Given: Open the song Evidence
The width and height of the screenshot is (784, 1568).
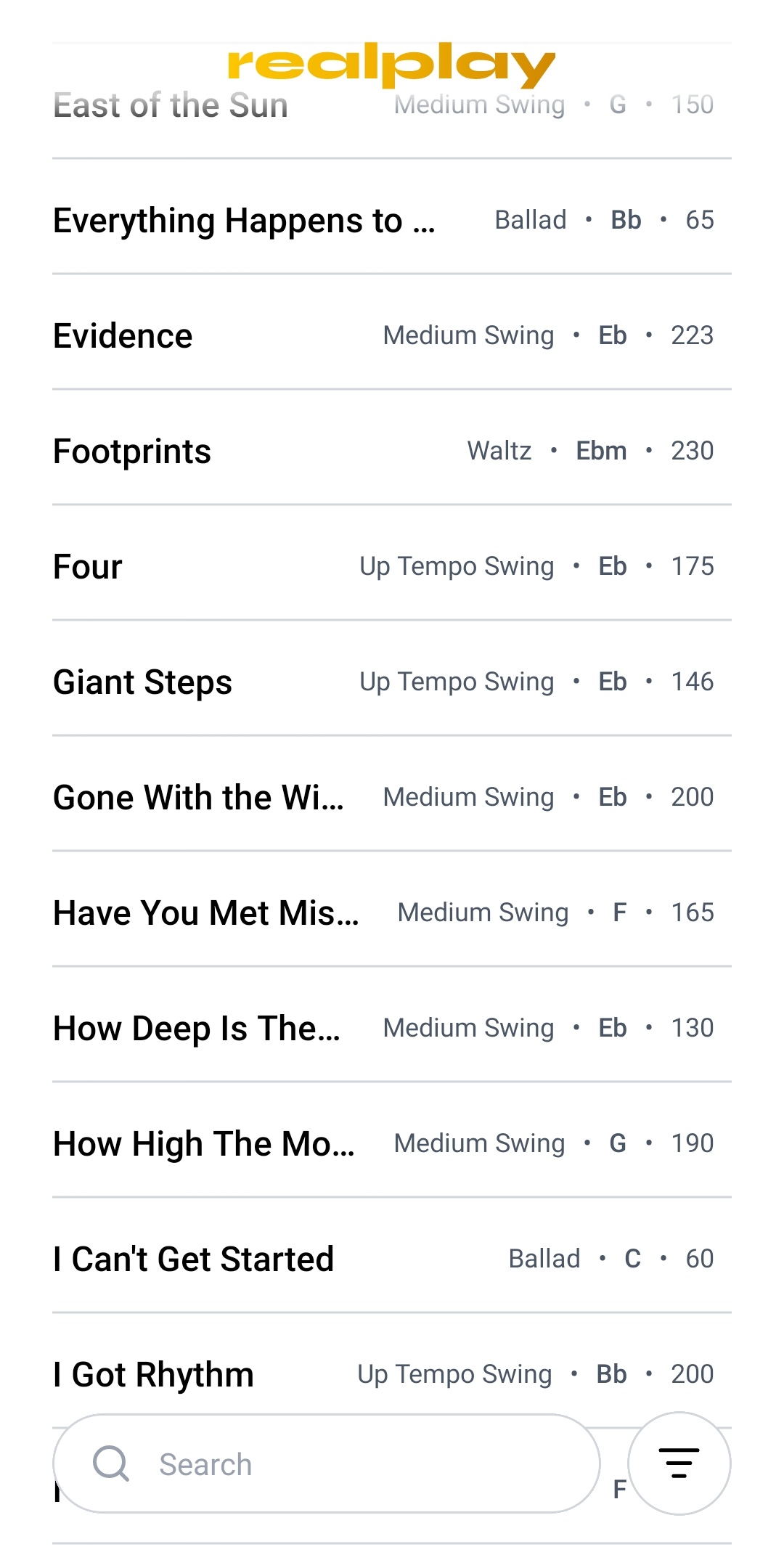Looking at the screenshot, I should 122,335.
